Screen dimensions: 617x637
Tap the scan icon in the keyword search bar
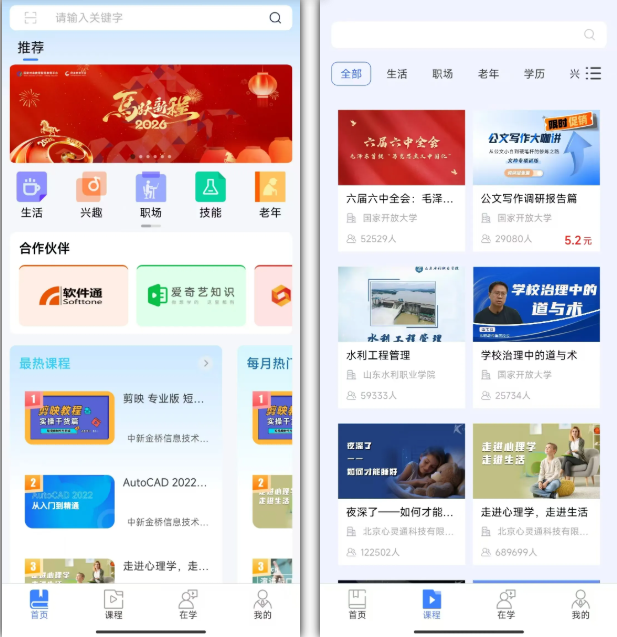[30, 18]
